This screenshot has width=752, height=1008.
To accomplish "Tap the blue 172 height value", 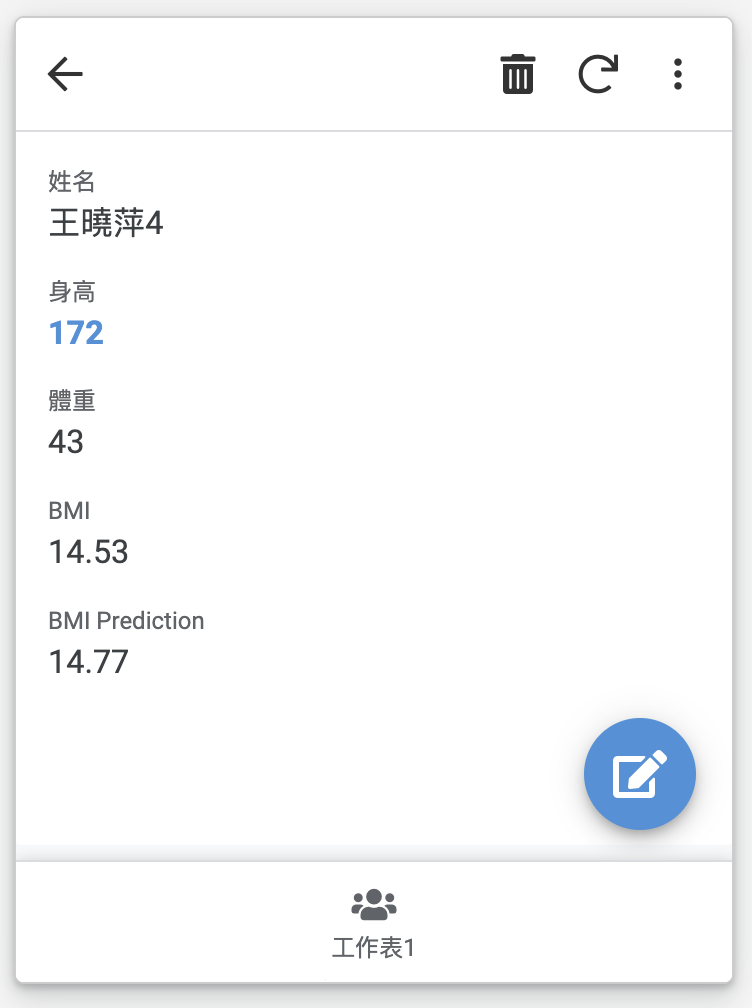I will [76, 332].
